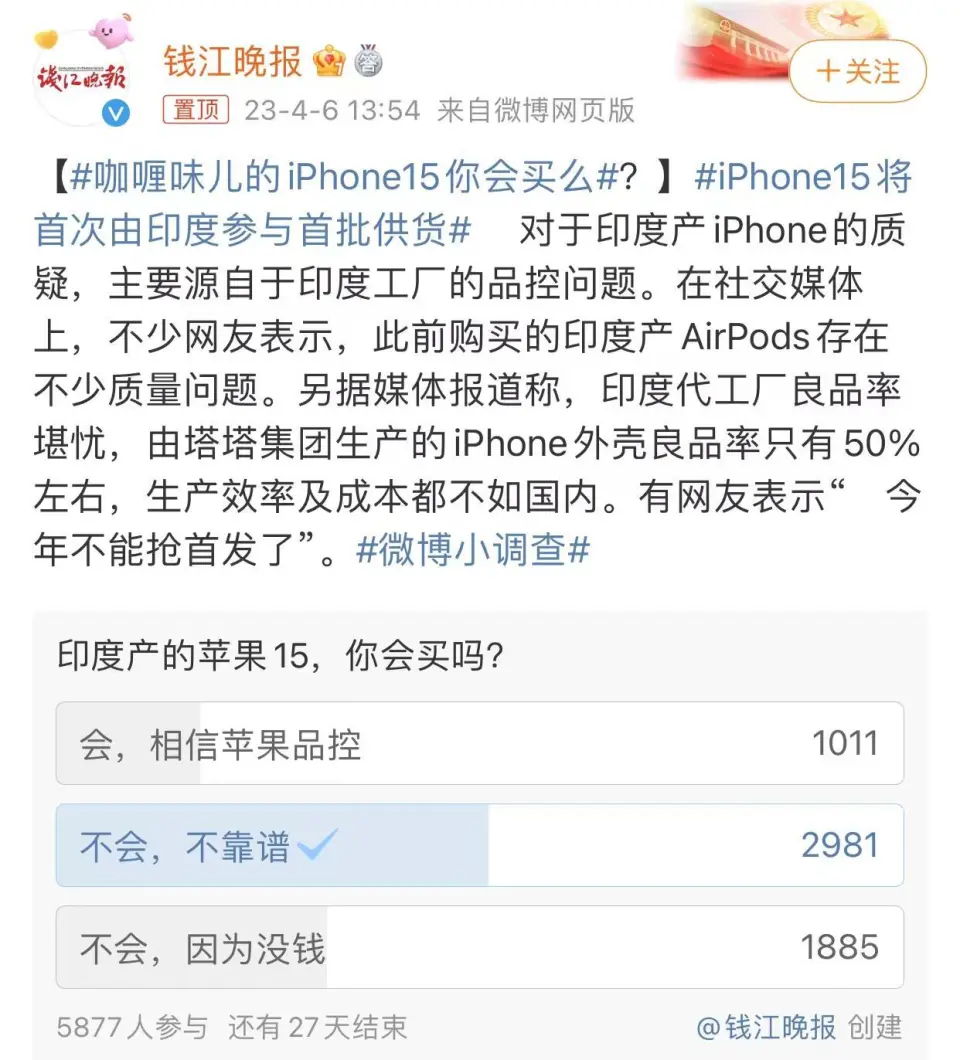Open the @钱江晚报 poll creator link
Image resolution: width=960 pixels, height=1060 pixels.
tap(766, 1026)
